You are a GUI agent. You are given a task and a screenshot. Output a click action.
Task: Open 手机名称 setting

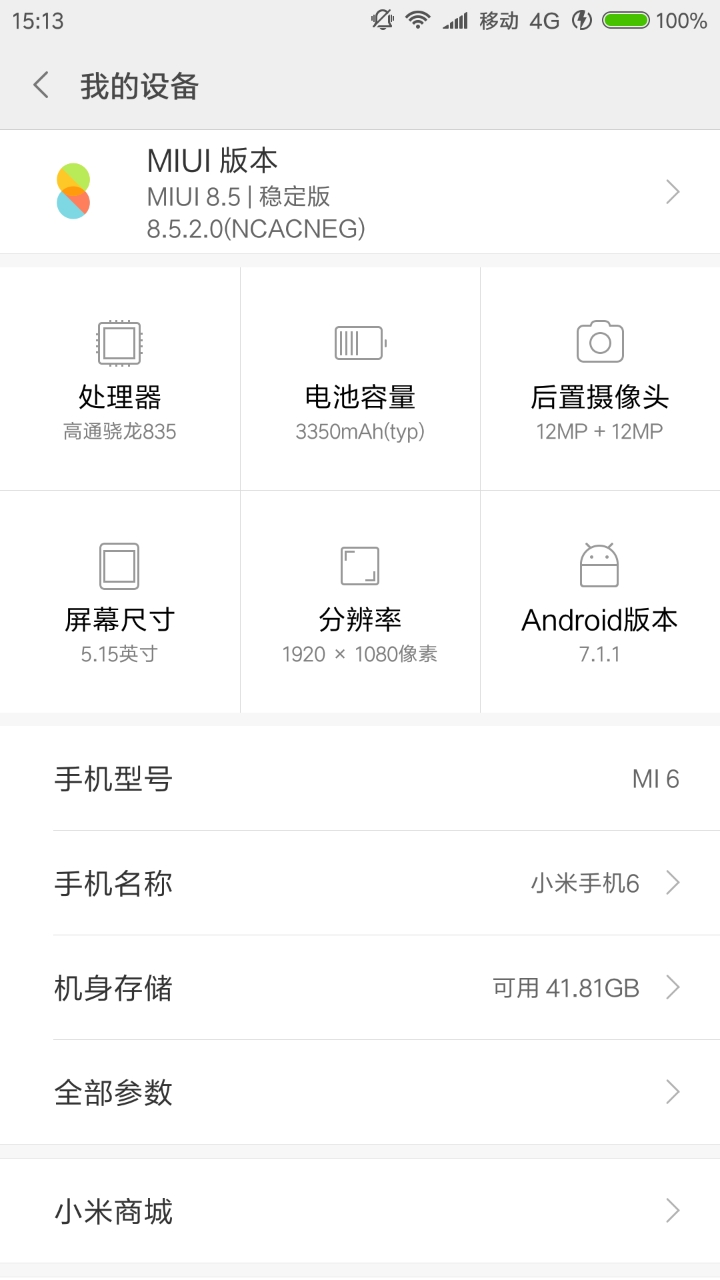click(360, 883)
